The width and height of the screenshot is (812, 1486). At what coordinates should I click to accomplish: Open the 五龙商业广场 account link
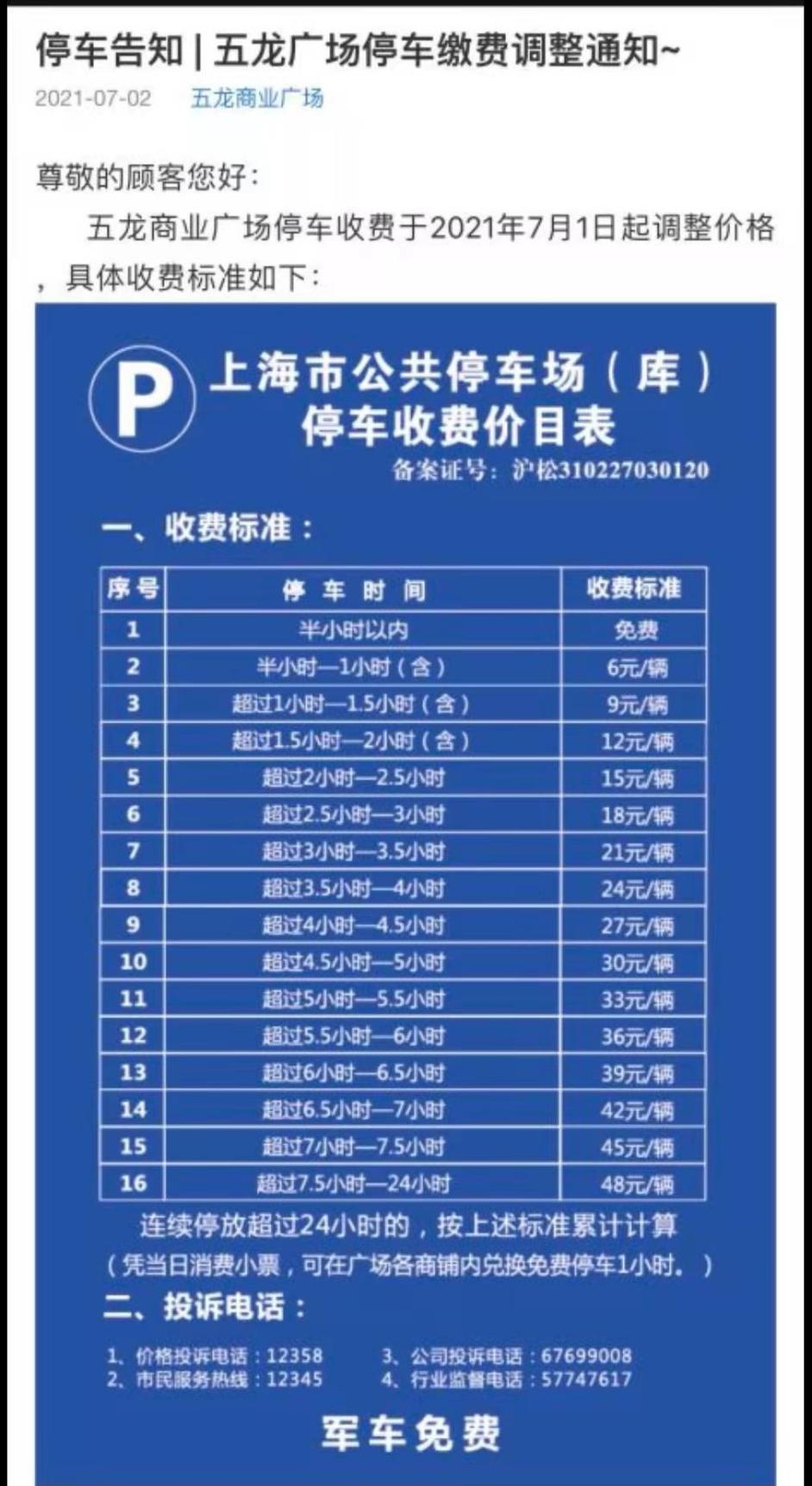click(257, 98)
